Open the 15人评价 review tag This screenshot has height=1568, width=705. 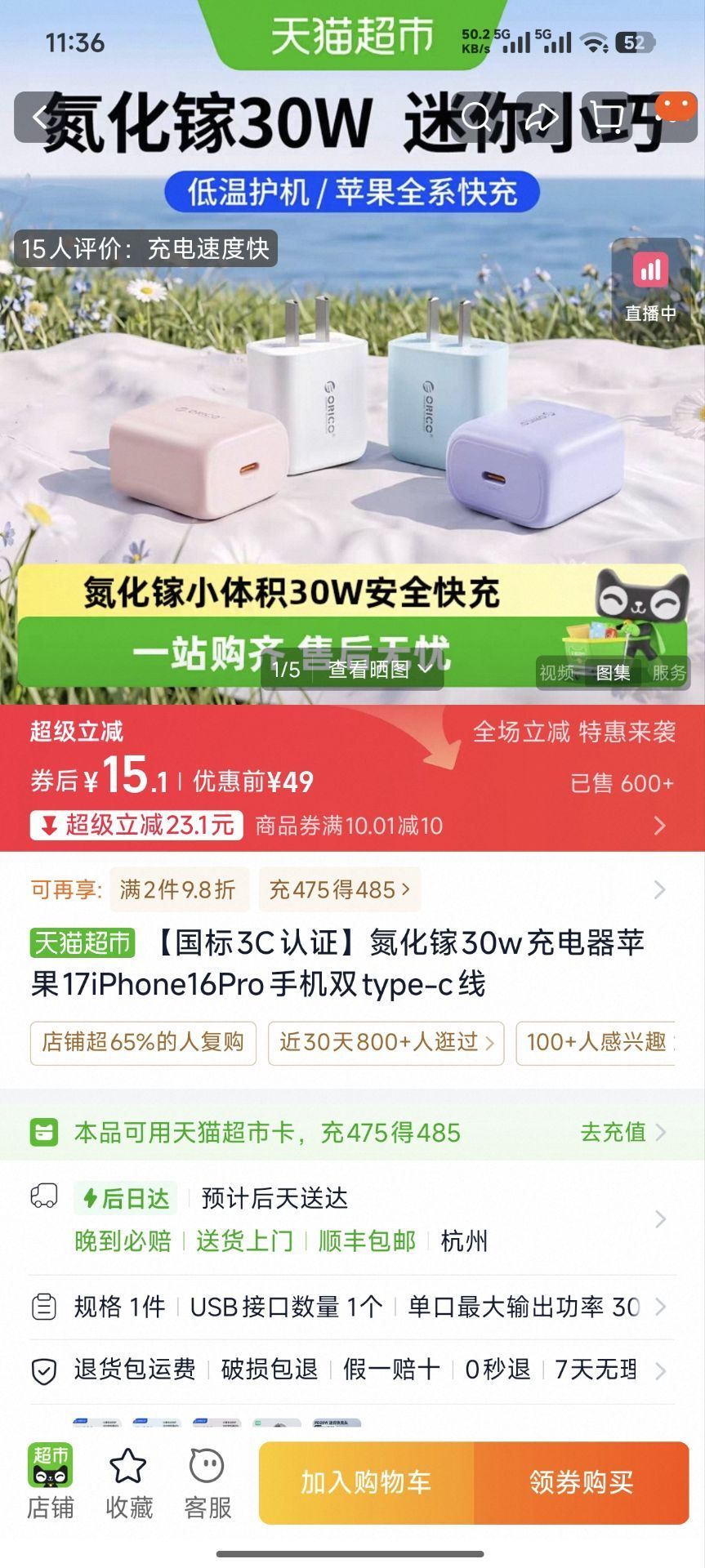click(x=145, y=248)
